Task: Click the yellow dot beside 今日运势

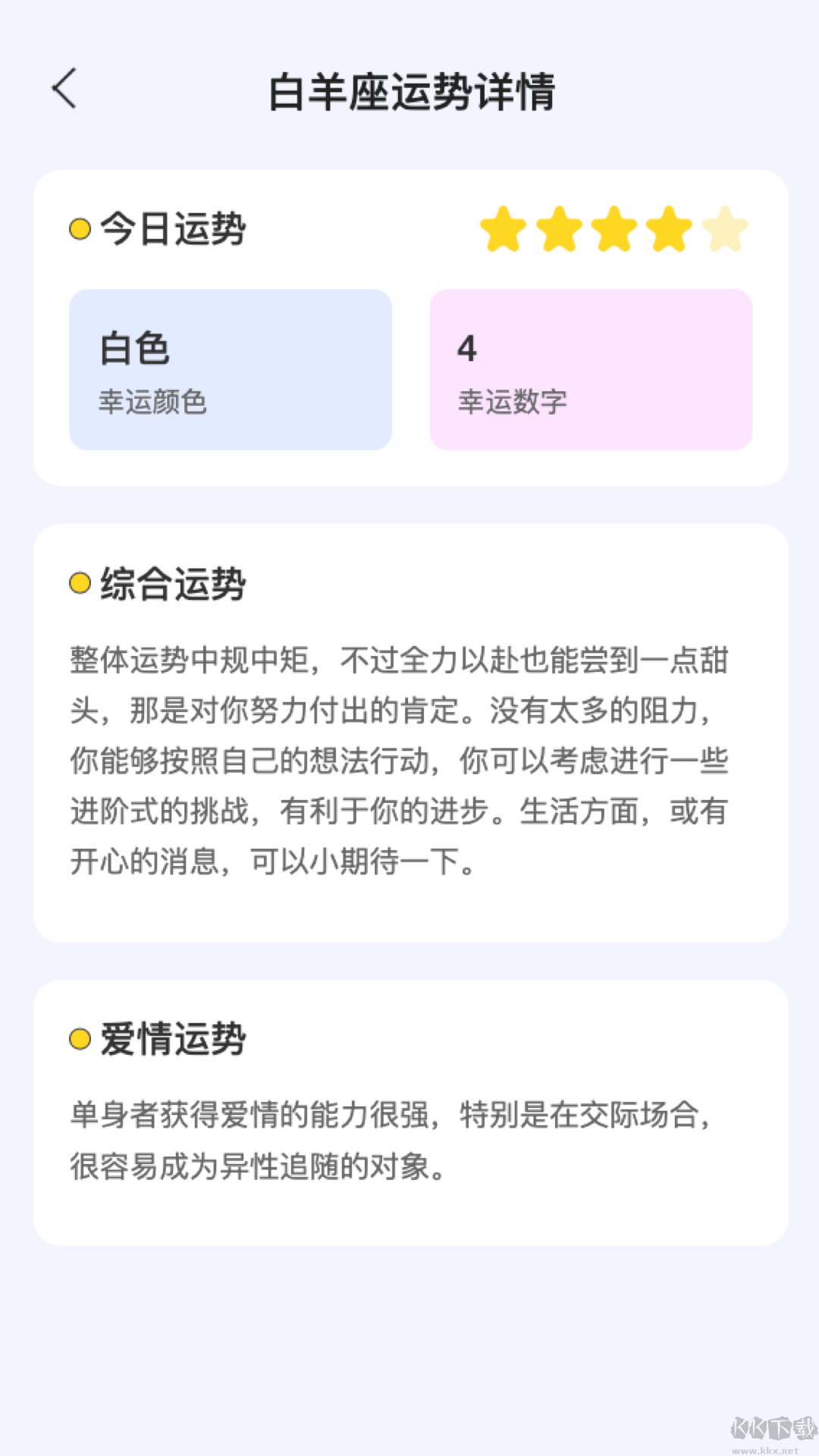Action: 78,230
